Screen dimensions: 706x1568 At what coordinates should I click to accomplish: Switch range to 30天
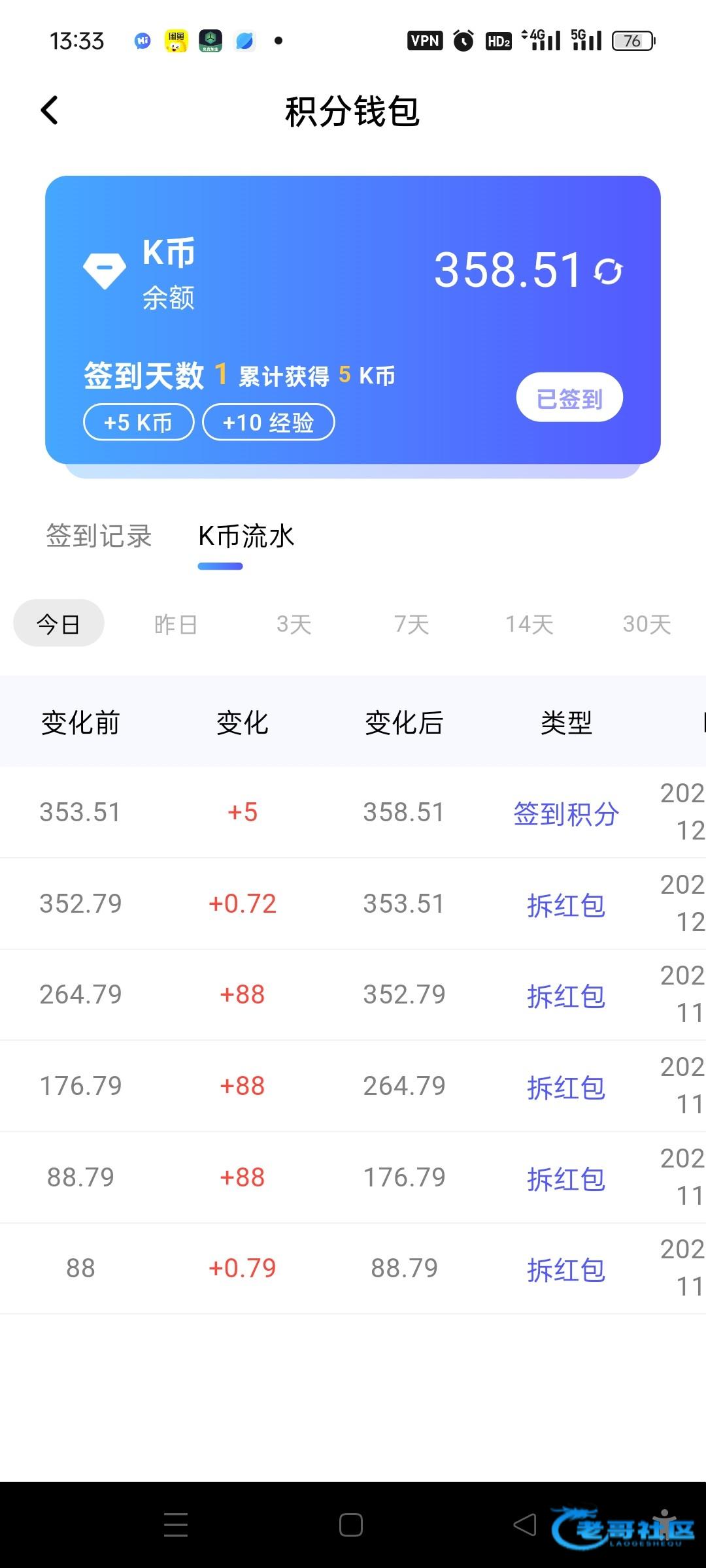647,624
